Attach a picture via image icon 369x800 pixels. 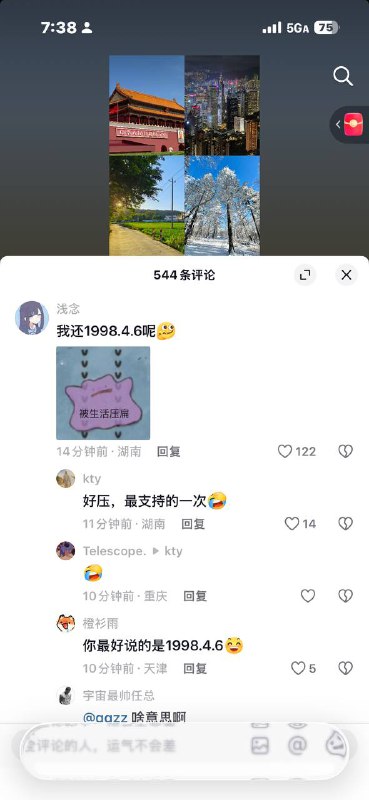260,746
